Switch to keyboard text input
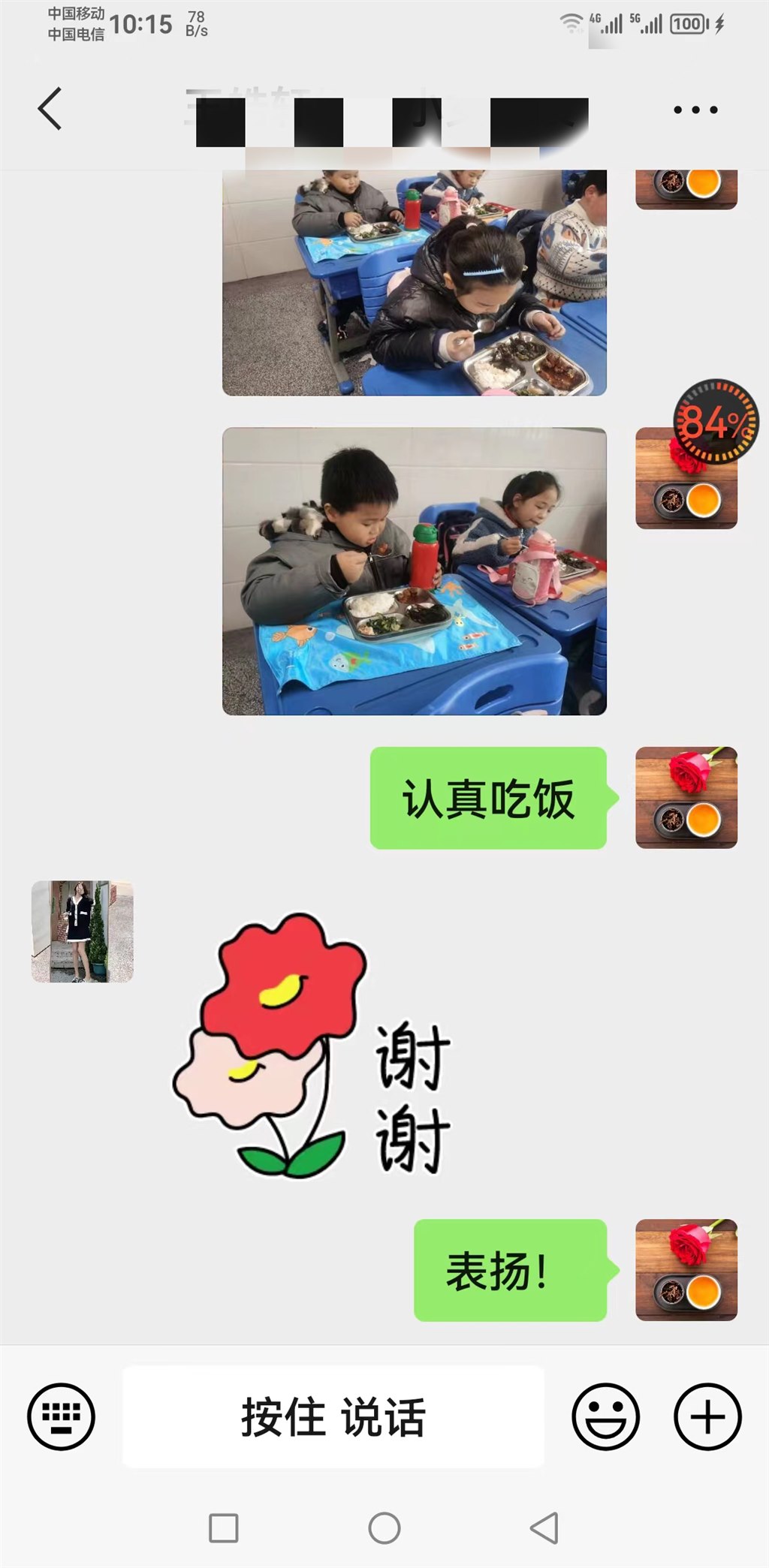This screenshot has width=769, height=1568. pyautogui.click(x=61, y=1416)
